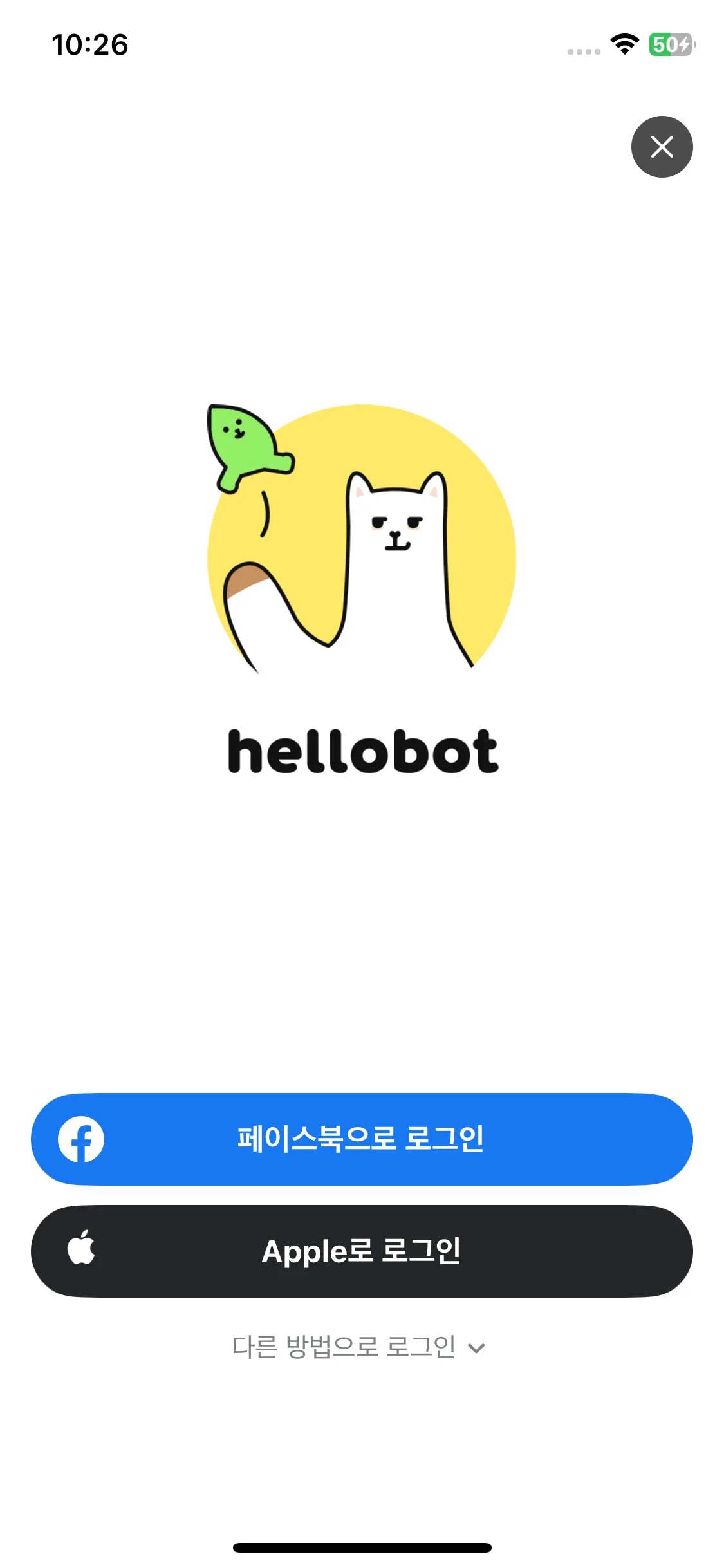Image resolution: width=724 pixels, height=1568 pixels.
Task: Close the hellobot login screen
Action: click(662, 147)
